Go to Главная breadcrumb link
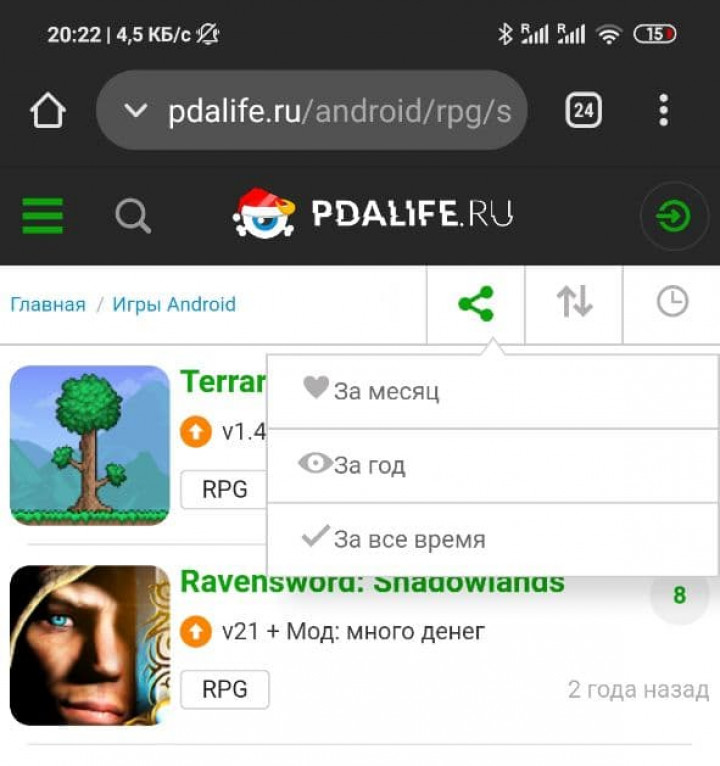720x766 pixels. [48, 304]
